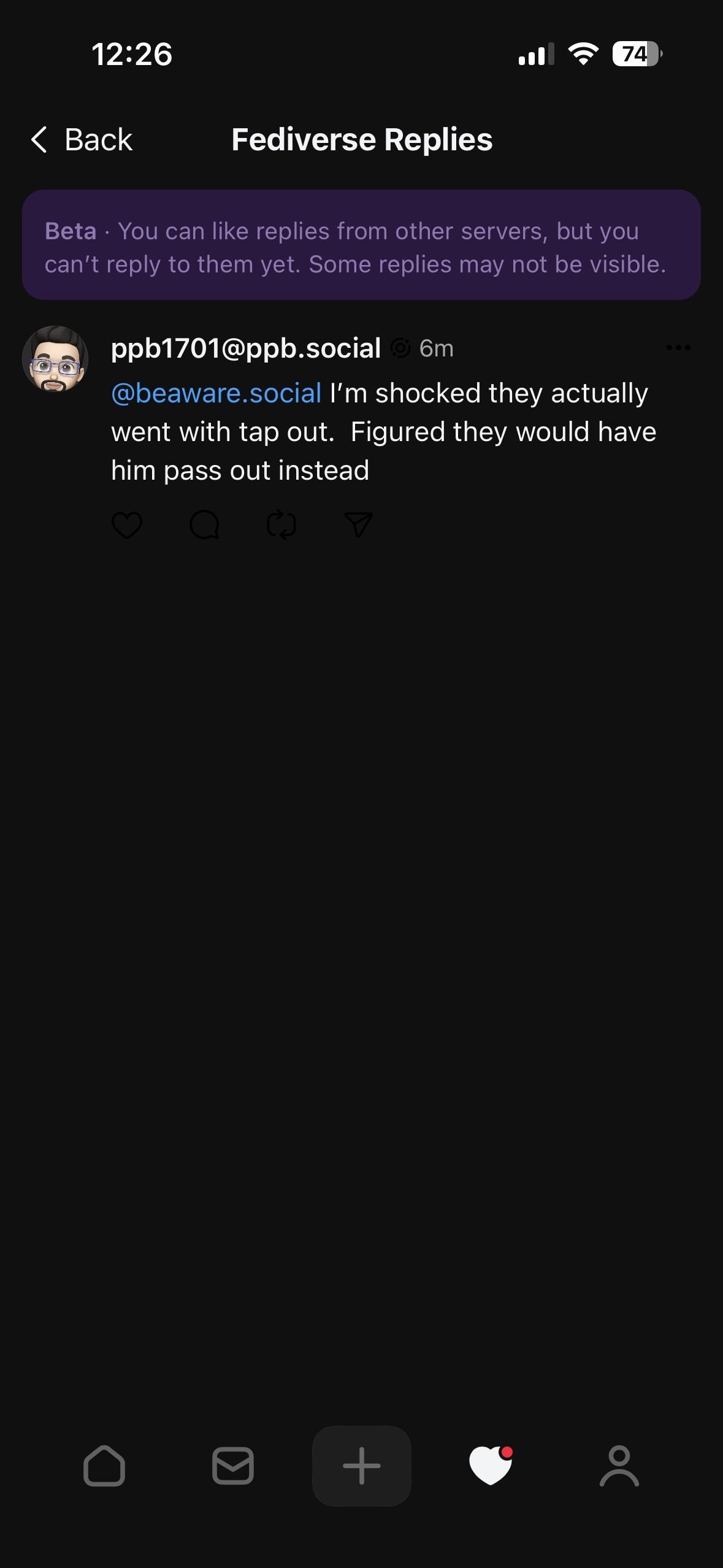Go back from Fediverse Replies
Screen dimensions: 723x1568
coord(82,140)
